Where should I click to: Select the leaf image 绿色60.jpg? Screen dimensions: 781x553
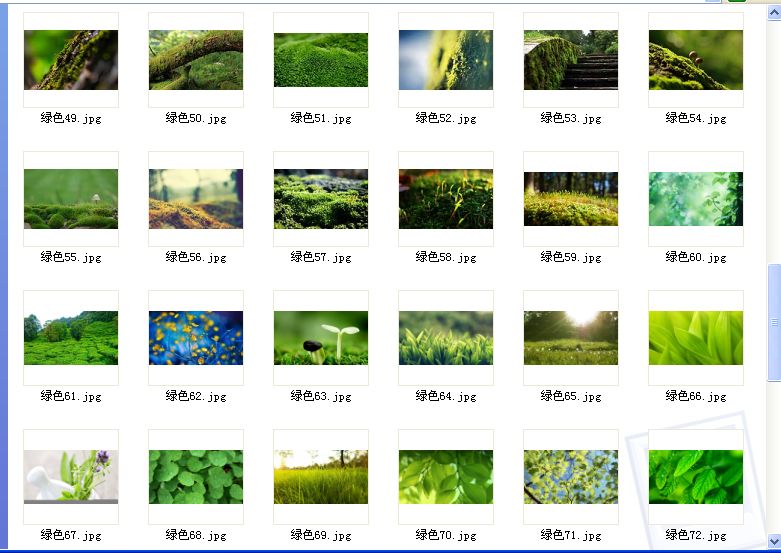(x=695, y=199)
